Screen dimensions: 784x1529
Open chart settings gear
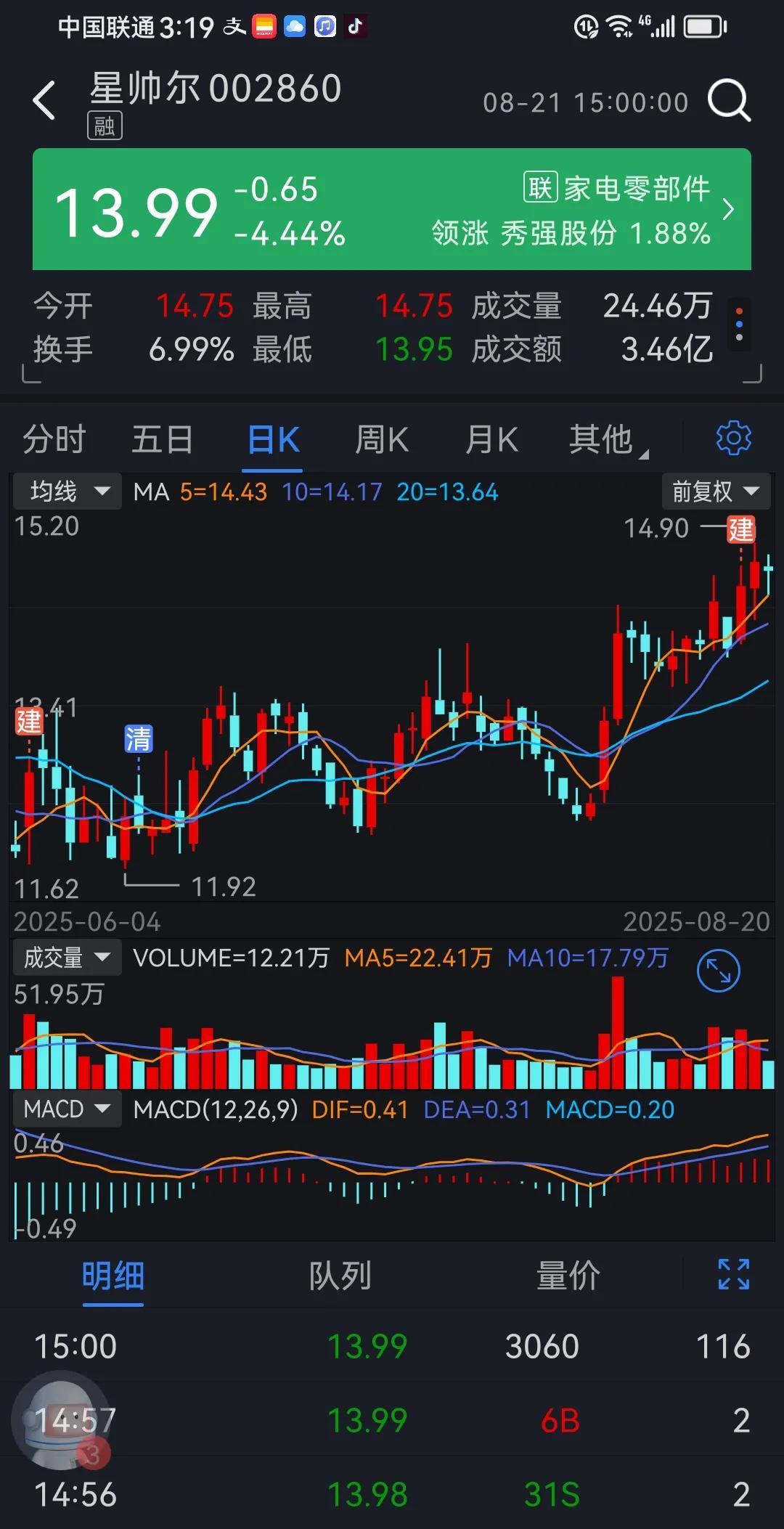(x=733, y=438)
